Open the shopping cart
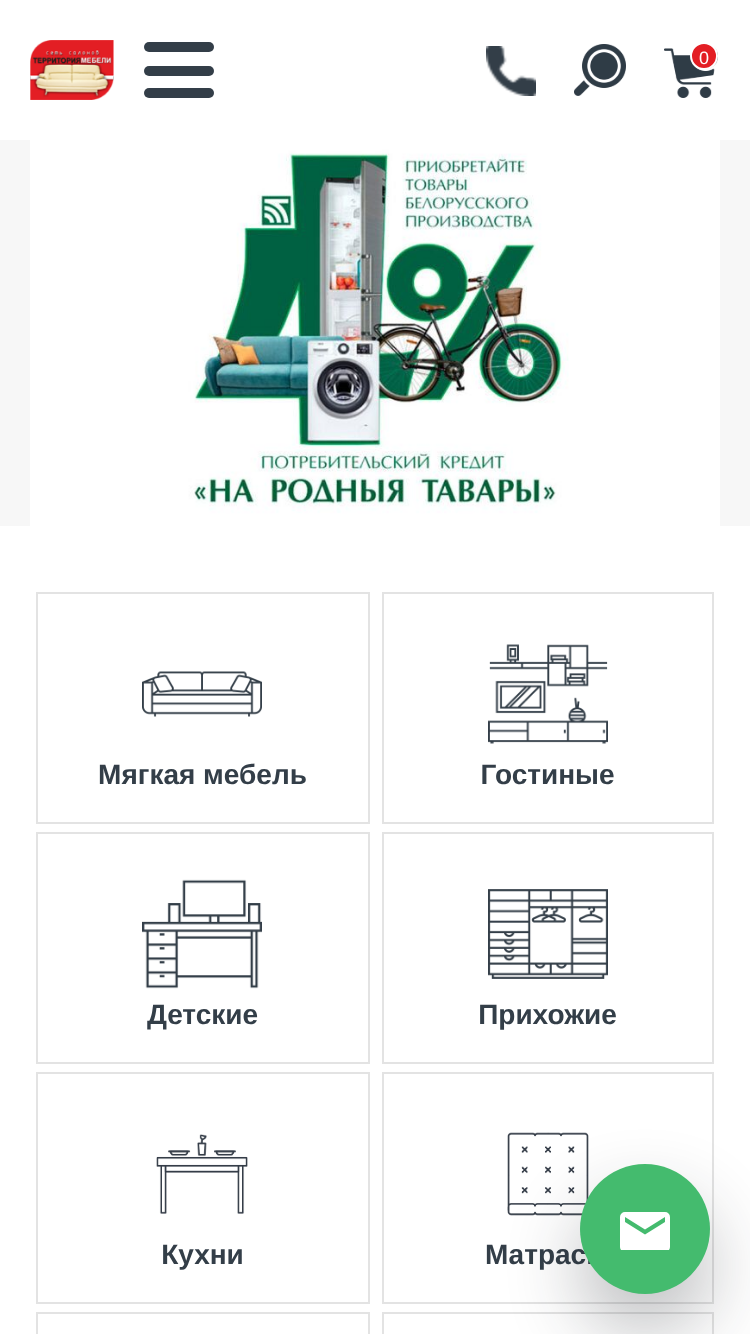Image resolution: width=750 pixels, height=1334 pixels. [x=691, y=71]
